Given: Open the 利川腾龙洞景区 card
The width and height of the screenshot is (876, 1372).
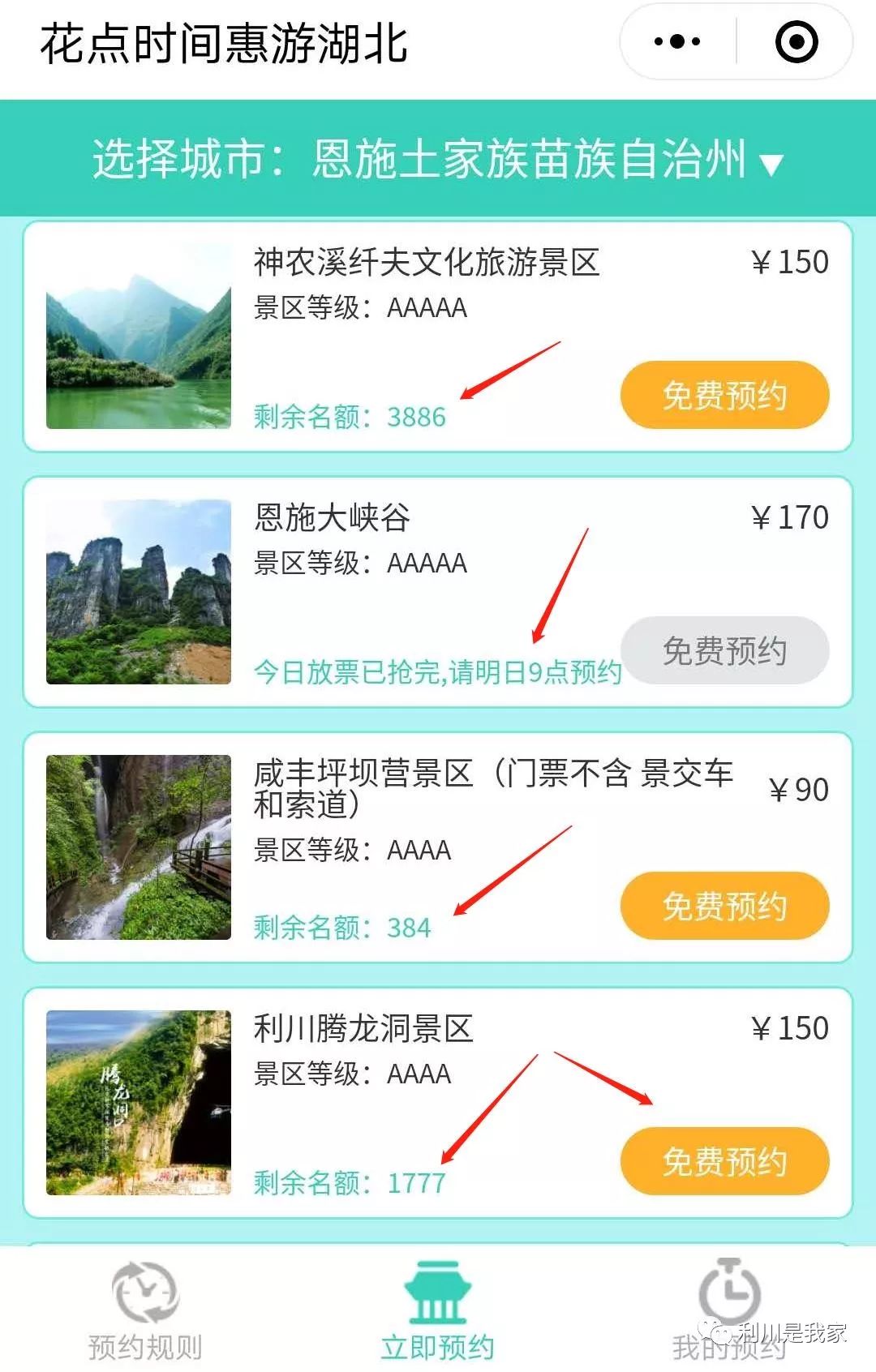Looking at the screenshot, I should point(363,1028).
